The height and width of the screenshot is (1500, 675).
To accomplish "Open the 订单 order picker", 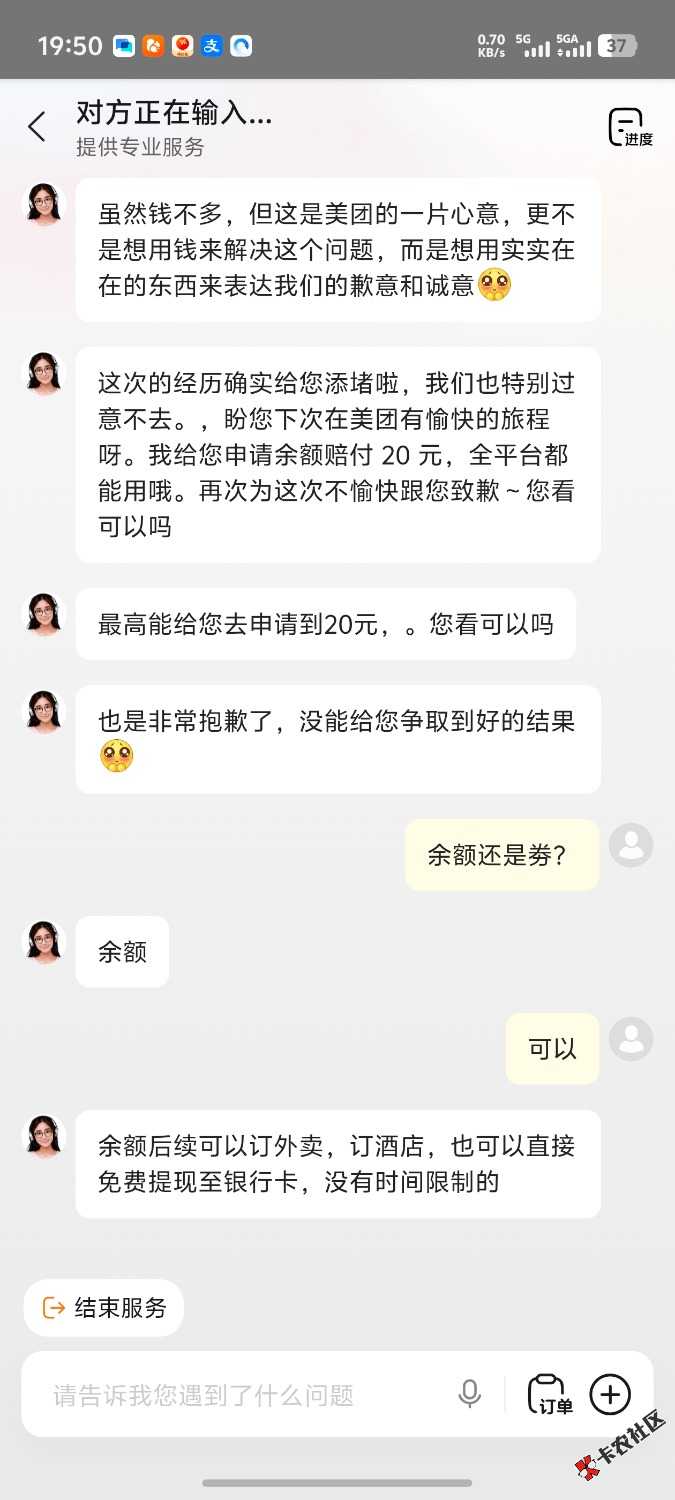I will click(549, 1394).
